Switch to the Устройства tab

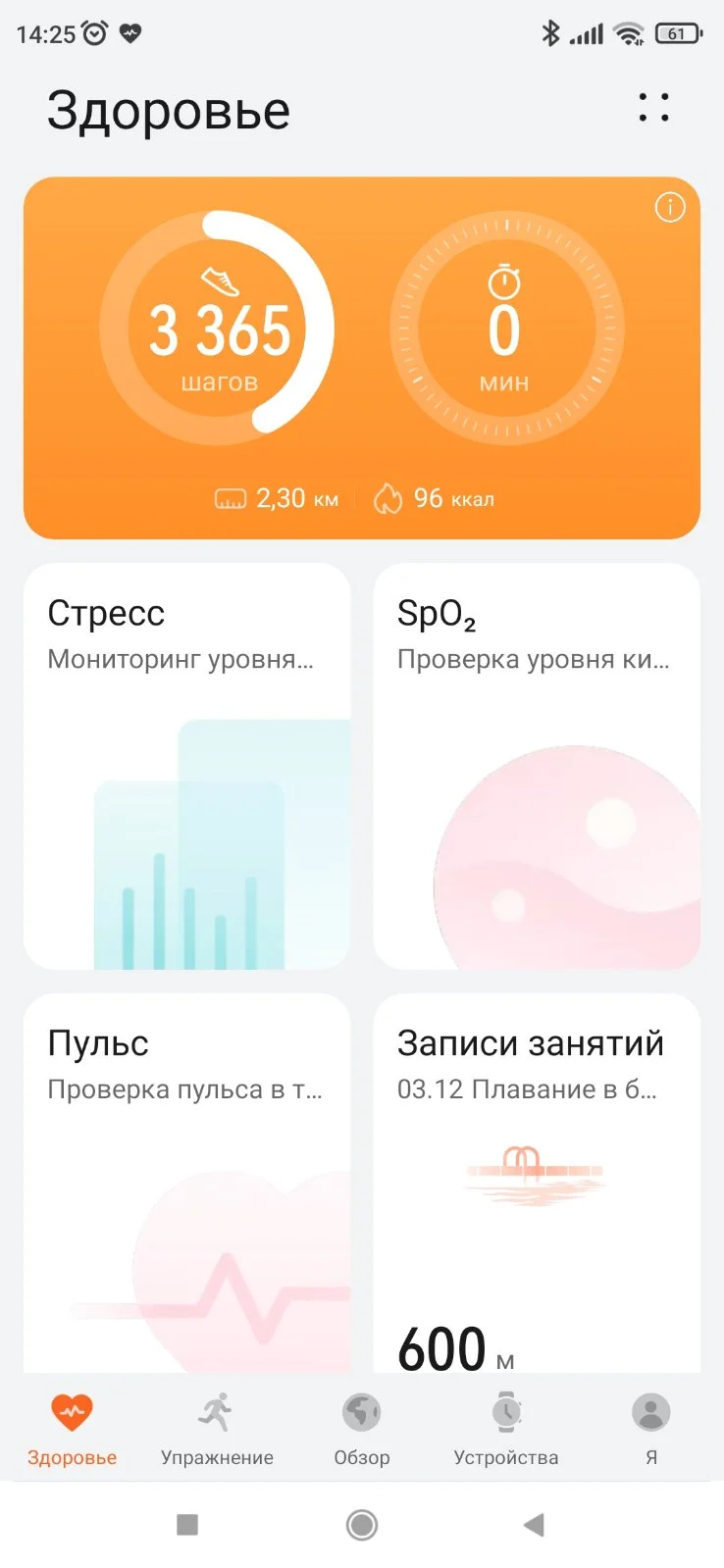pos(506,1428)
